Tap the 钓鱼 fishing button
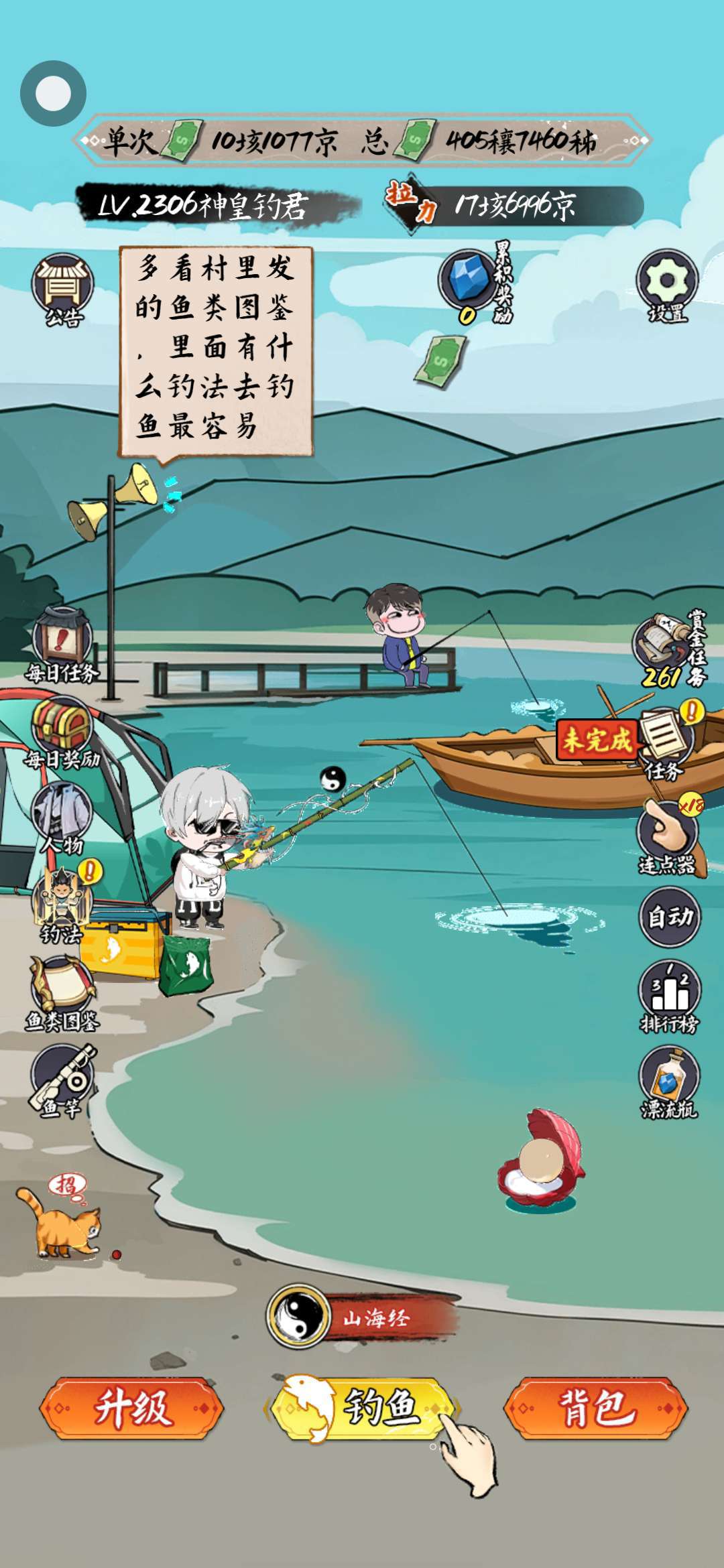Screen dimensions: 724x1568 [x=362, y=1407]
